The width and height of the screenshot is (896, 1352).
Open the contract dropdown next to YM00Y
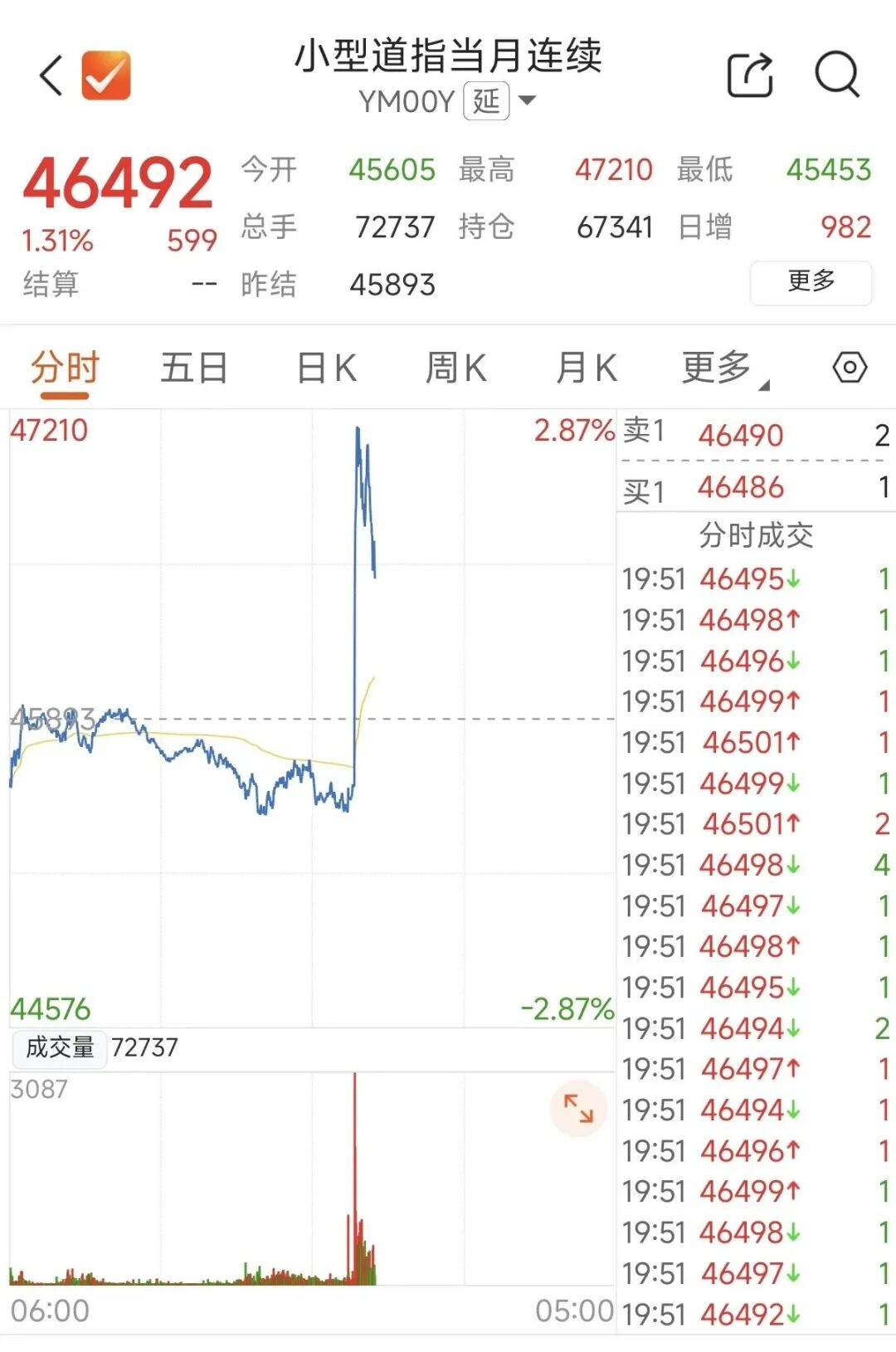(x=527, y=101)
